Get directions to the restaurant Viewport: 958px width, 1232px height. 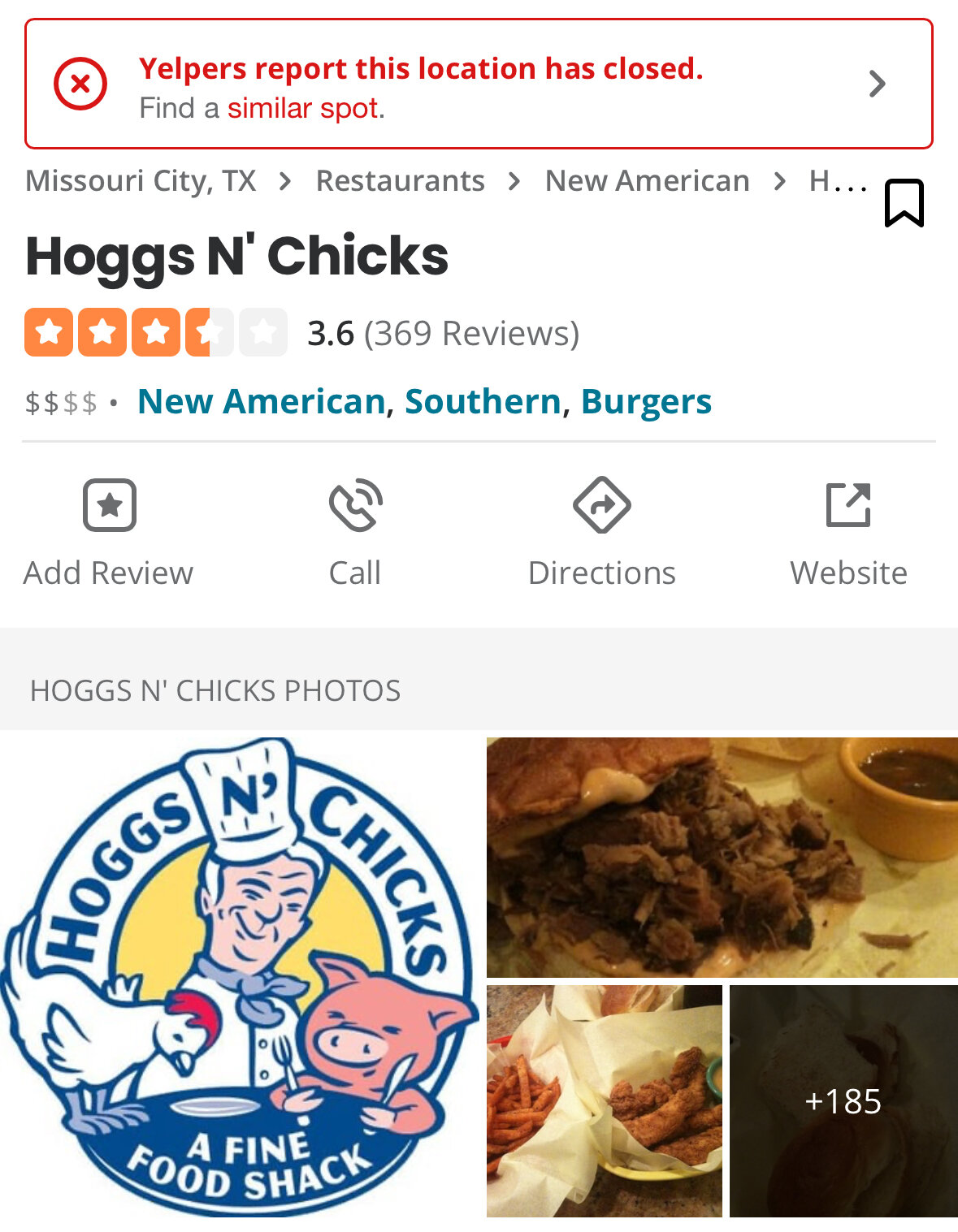point(601,532)
